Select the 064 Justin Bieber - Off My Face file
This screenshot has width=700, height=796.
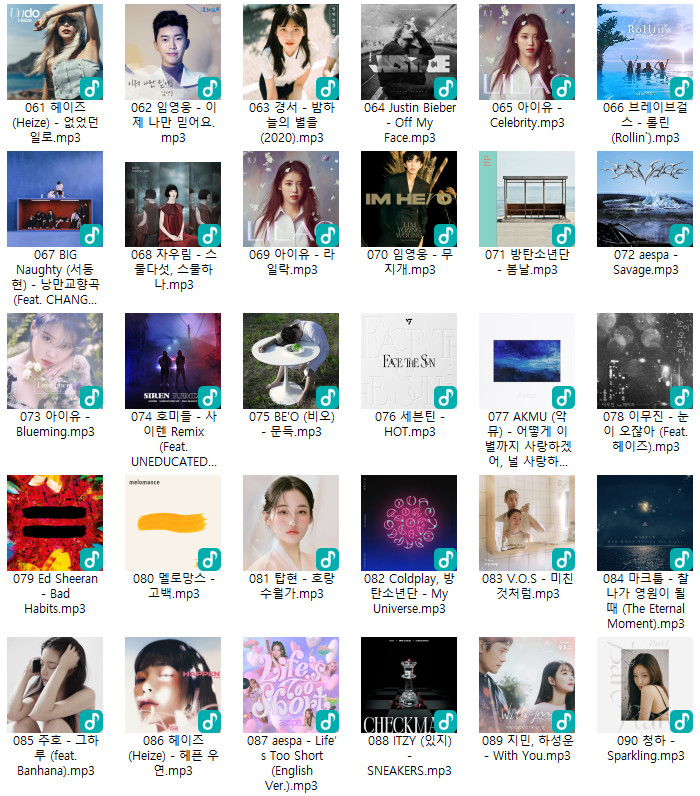tap(409, 52)
